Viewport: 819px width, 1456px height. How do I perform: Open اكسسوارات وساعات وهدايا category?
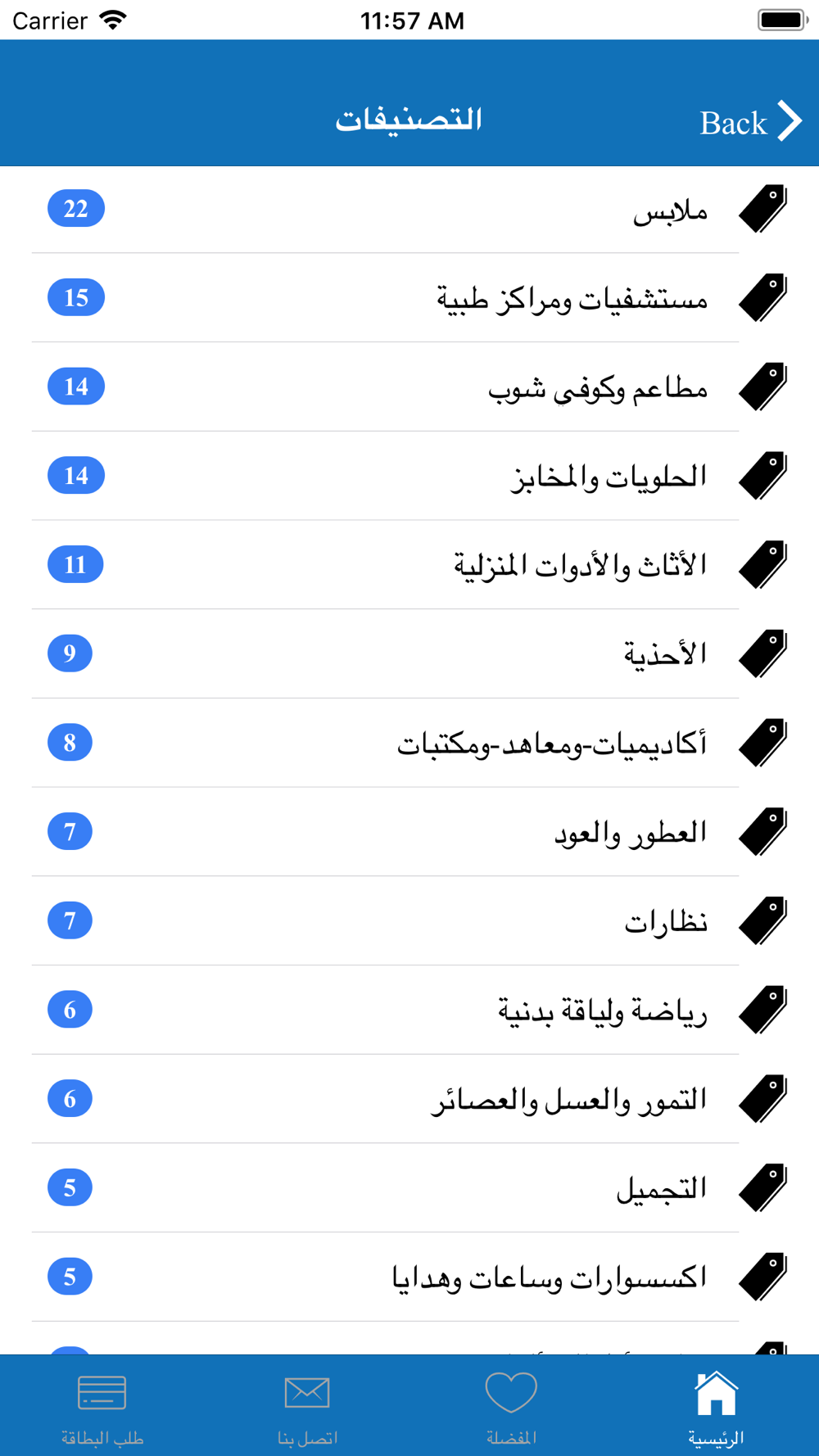coord(409,1277)
